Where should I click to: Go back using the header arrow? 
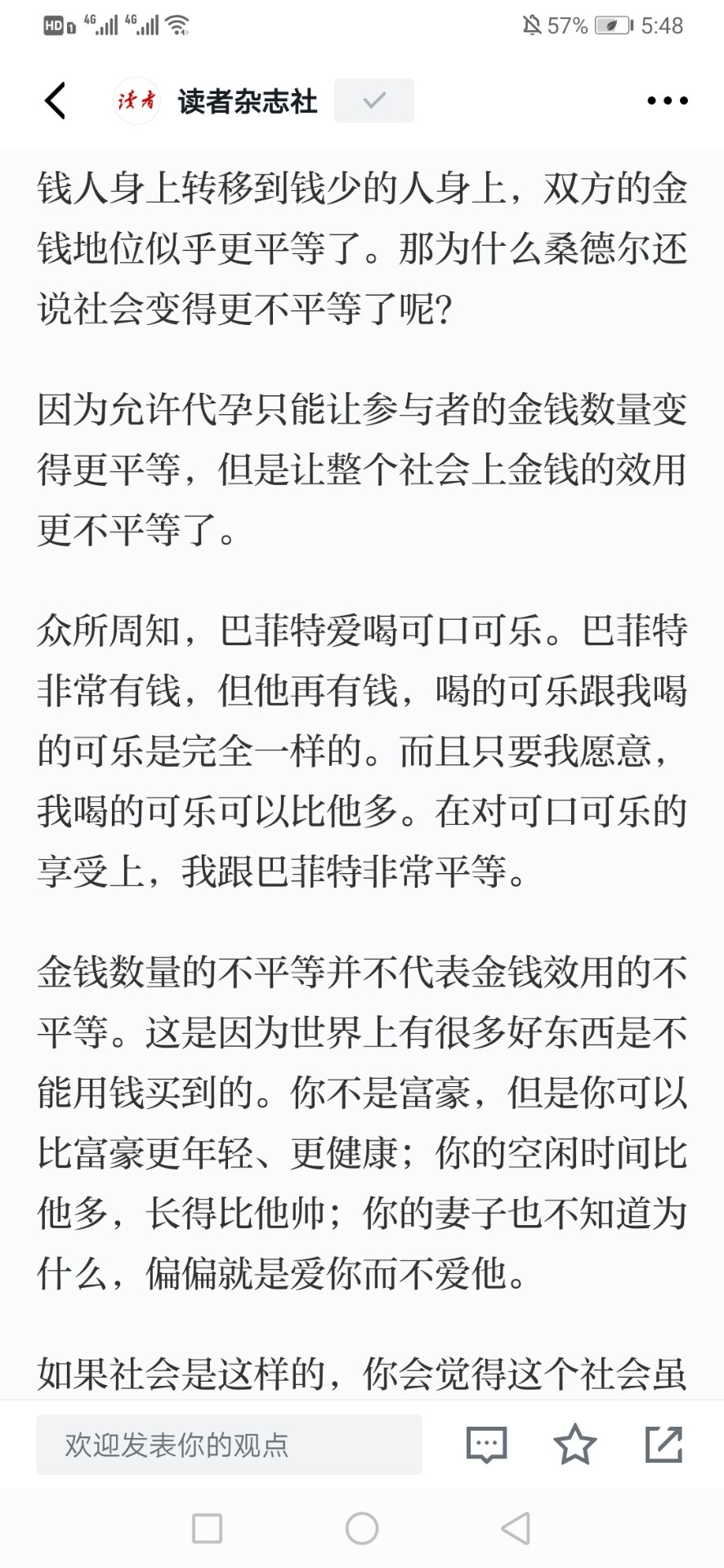tap(55, 101)
